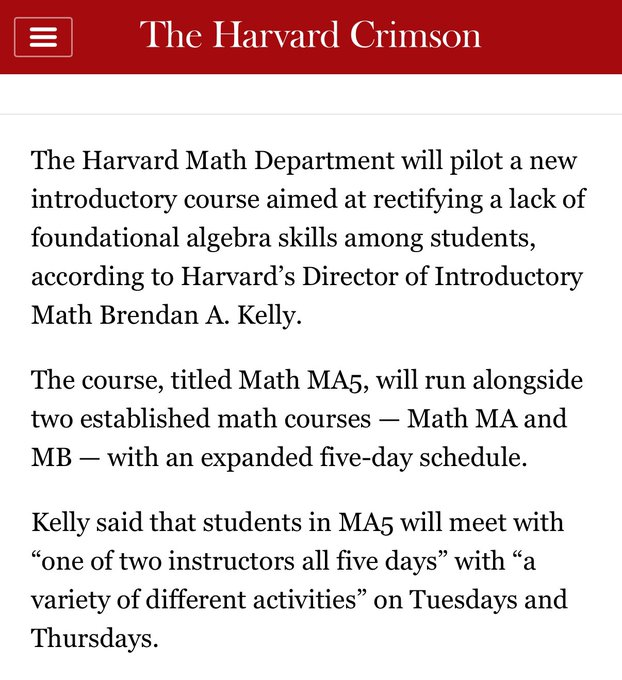Open the hamburger navigation menu
The image size is (622, 680).
coord(43,38)
